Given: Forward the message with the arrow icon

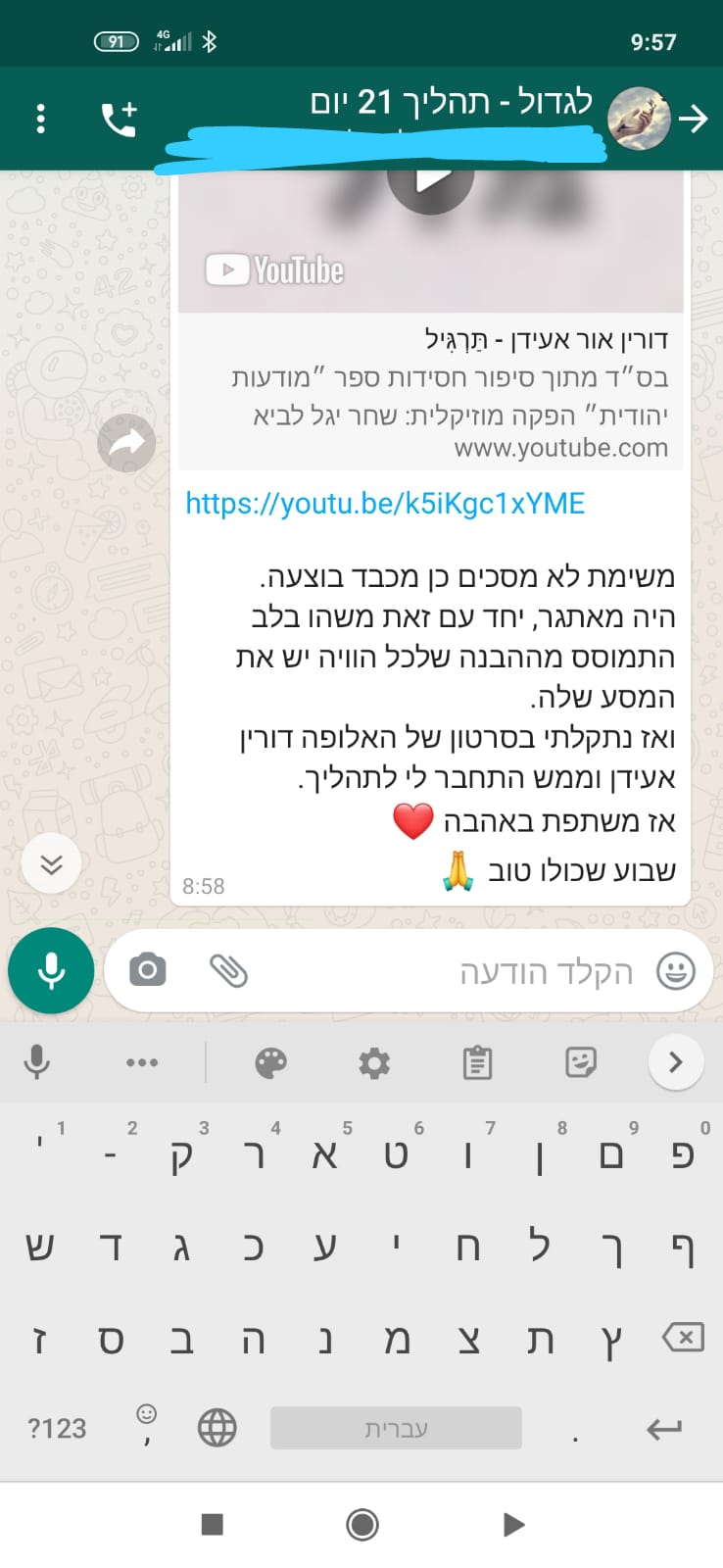Looking at the screenshot, I should point(126,443).
